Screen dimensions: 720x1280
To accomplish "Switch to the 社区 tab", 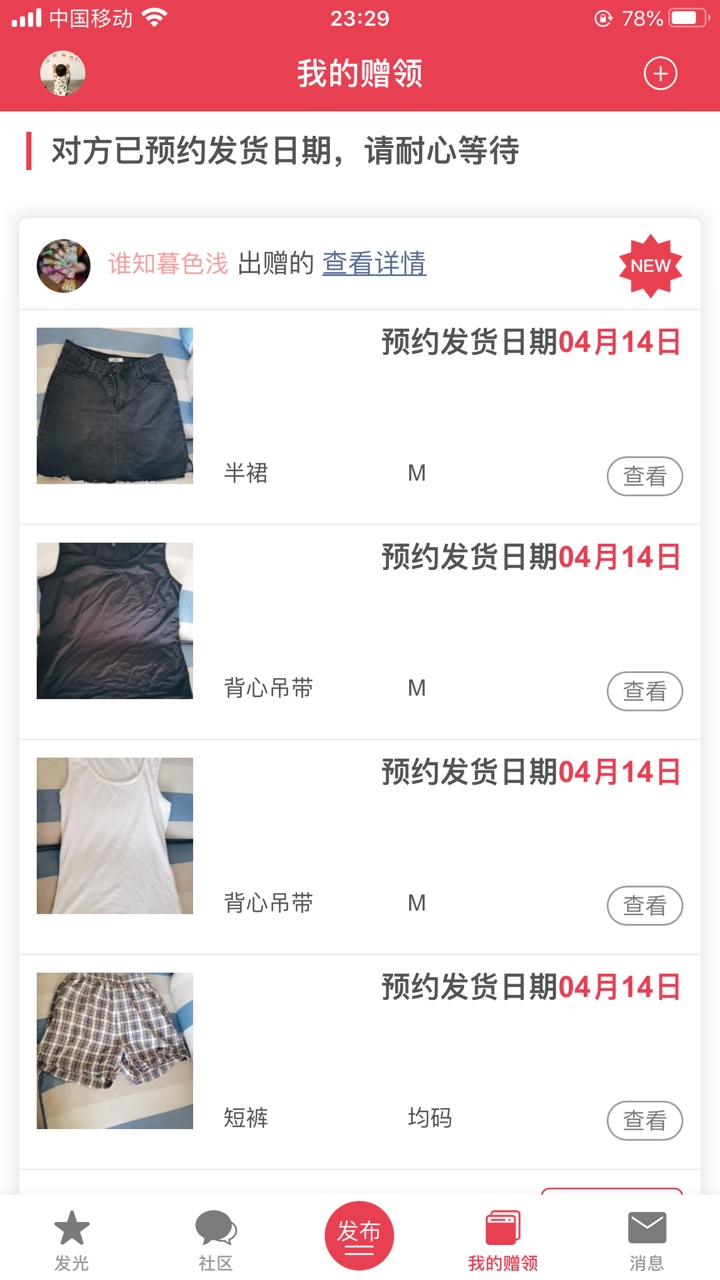I will (216, 1240).
